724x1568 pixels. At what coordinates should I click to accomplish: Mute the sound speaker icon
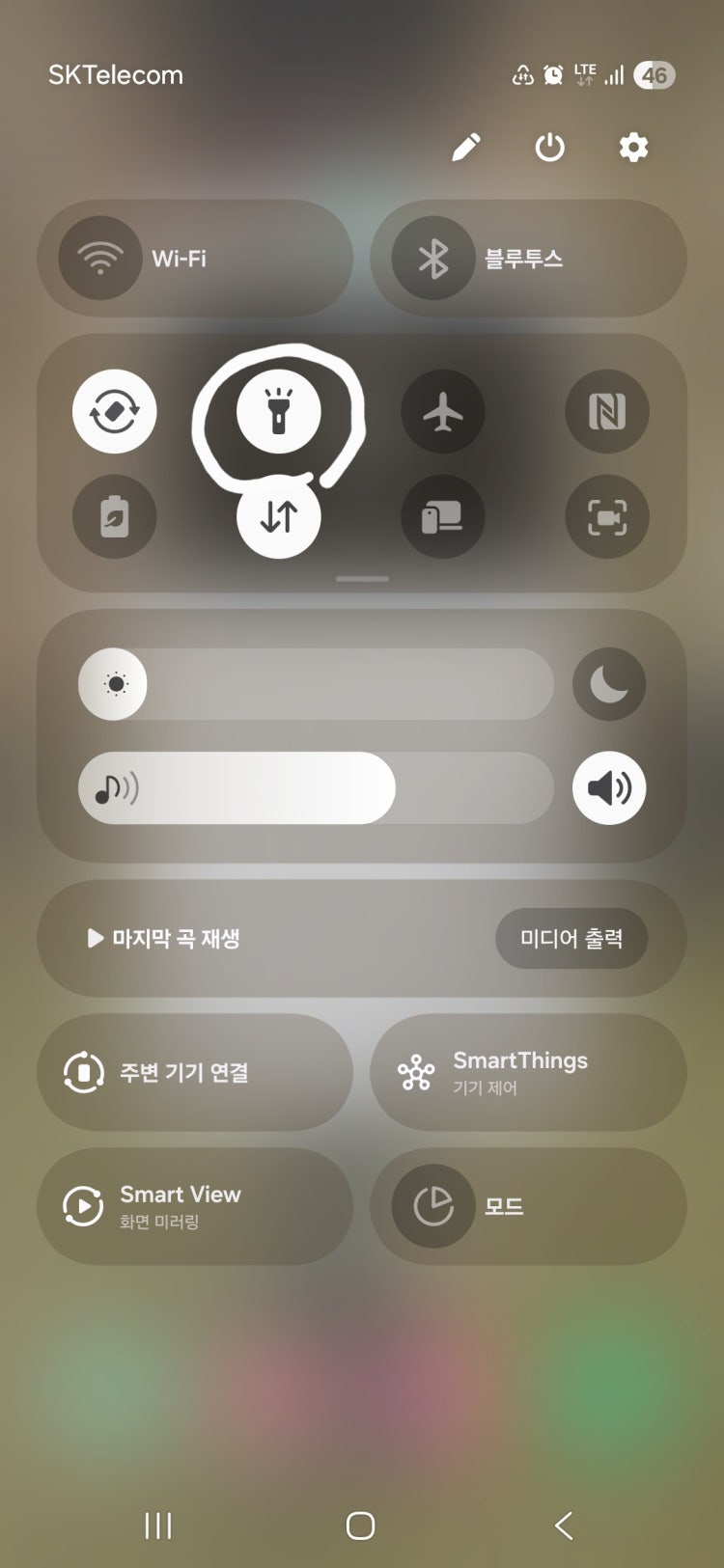click(x=609, y=788)
